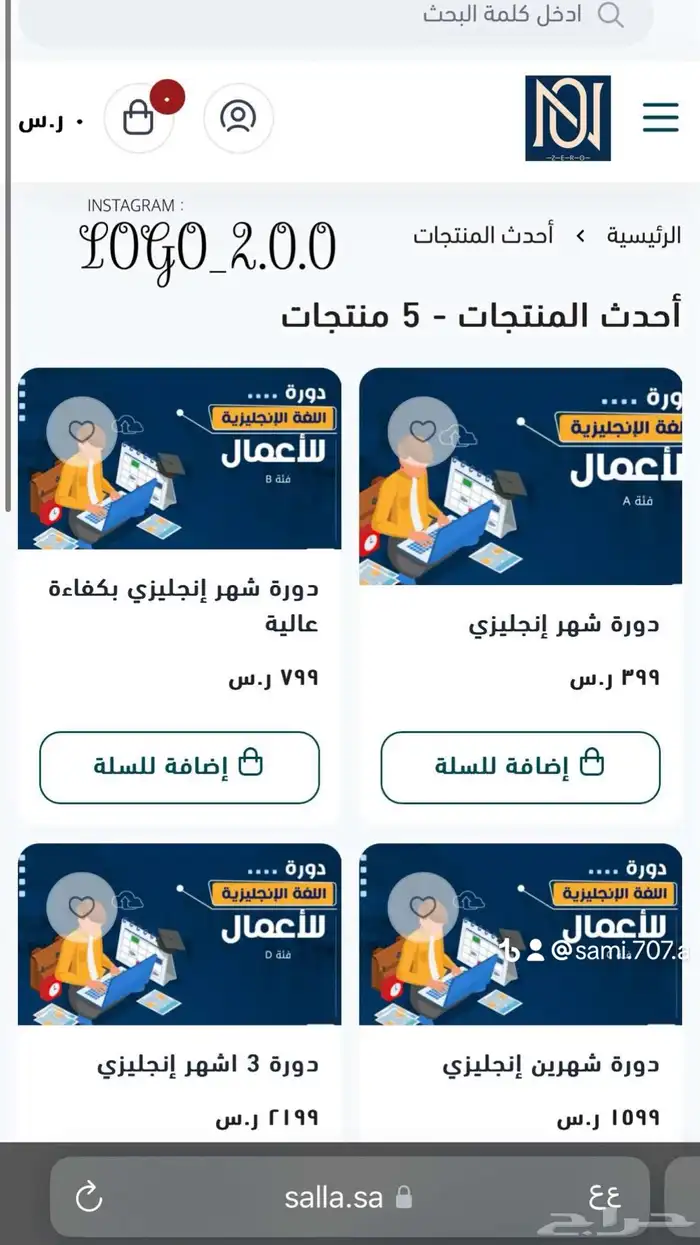
Task: Add دورة شهر إنجليزي بكفاءة عالية to cart
Action: (179, 767)
